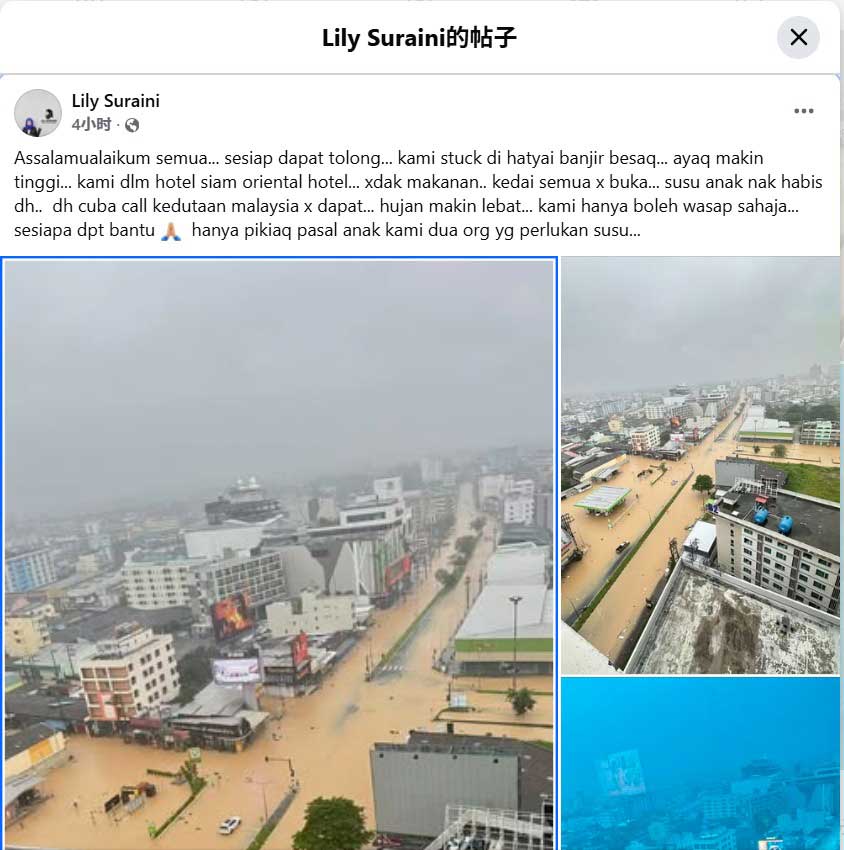844x850 pixels.
Task: View the photo with the rooftop building
Action: [x=700, y=465]
